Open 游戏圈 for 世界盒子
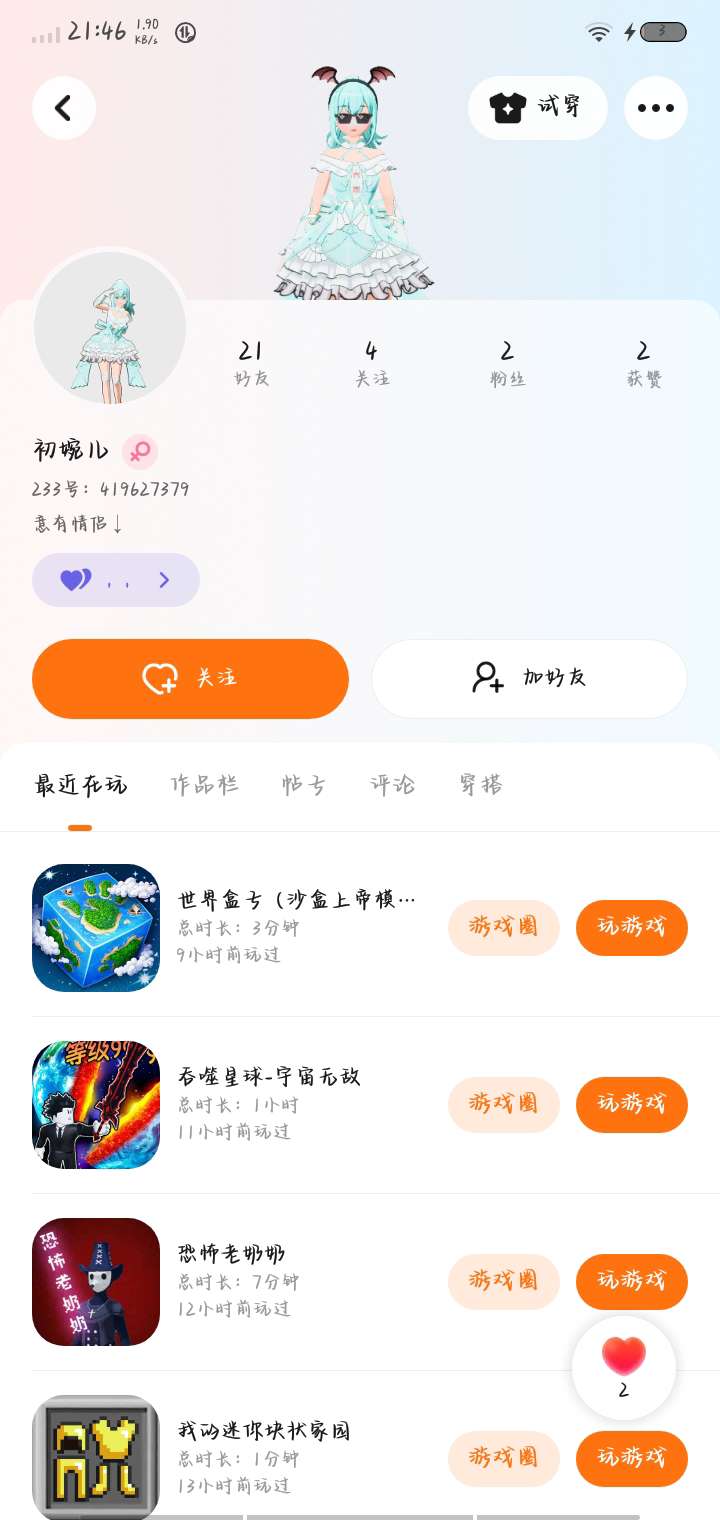Screen dimensions: 720x1520 coord(503,927)
